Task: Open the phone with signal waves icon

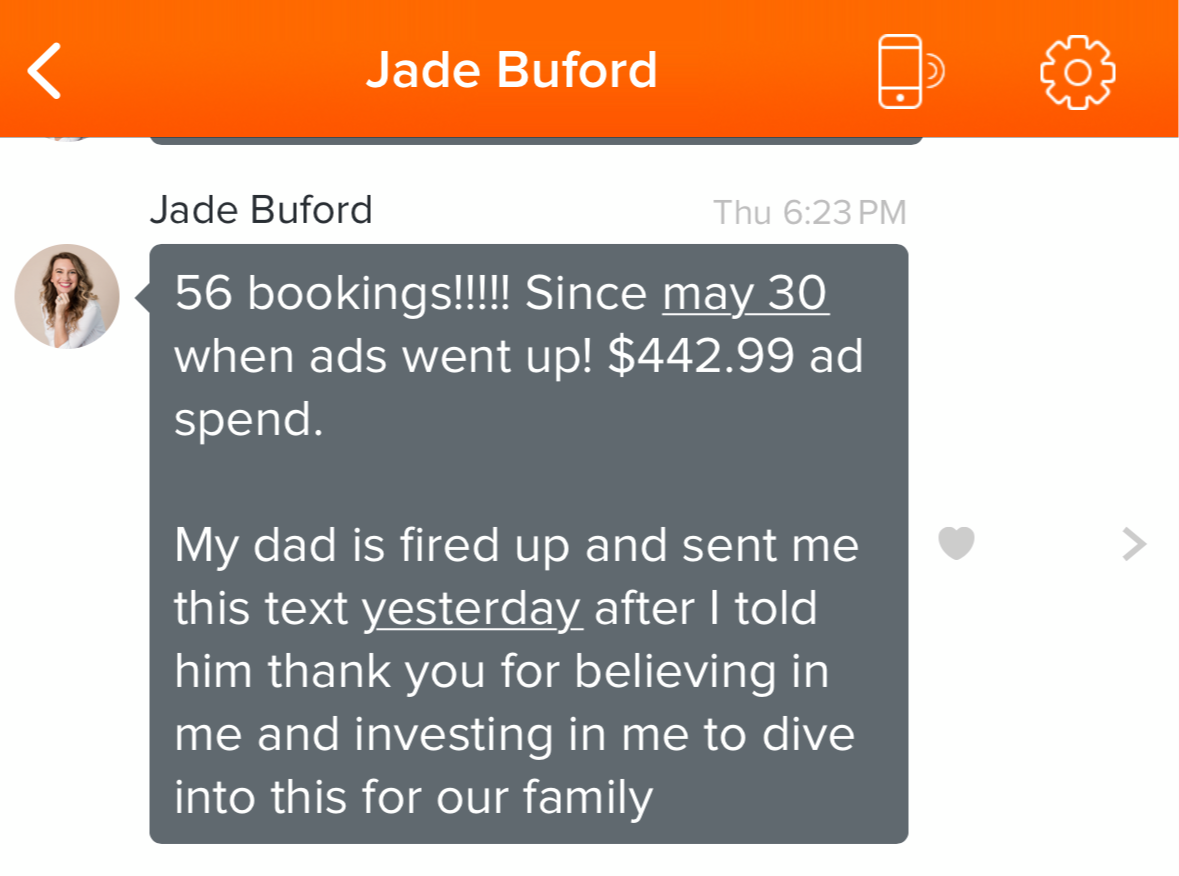Action: tap(909, 71)
